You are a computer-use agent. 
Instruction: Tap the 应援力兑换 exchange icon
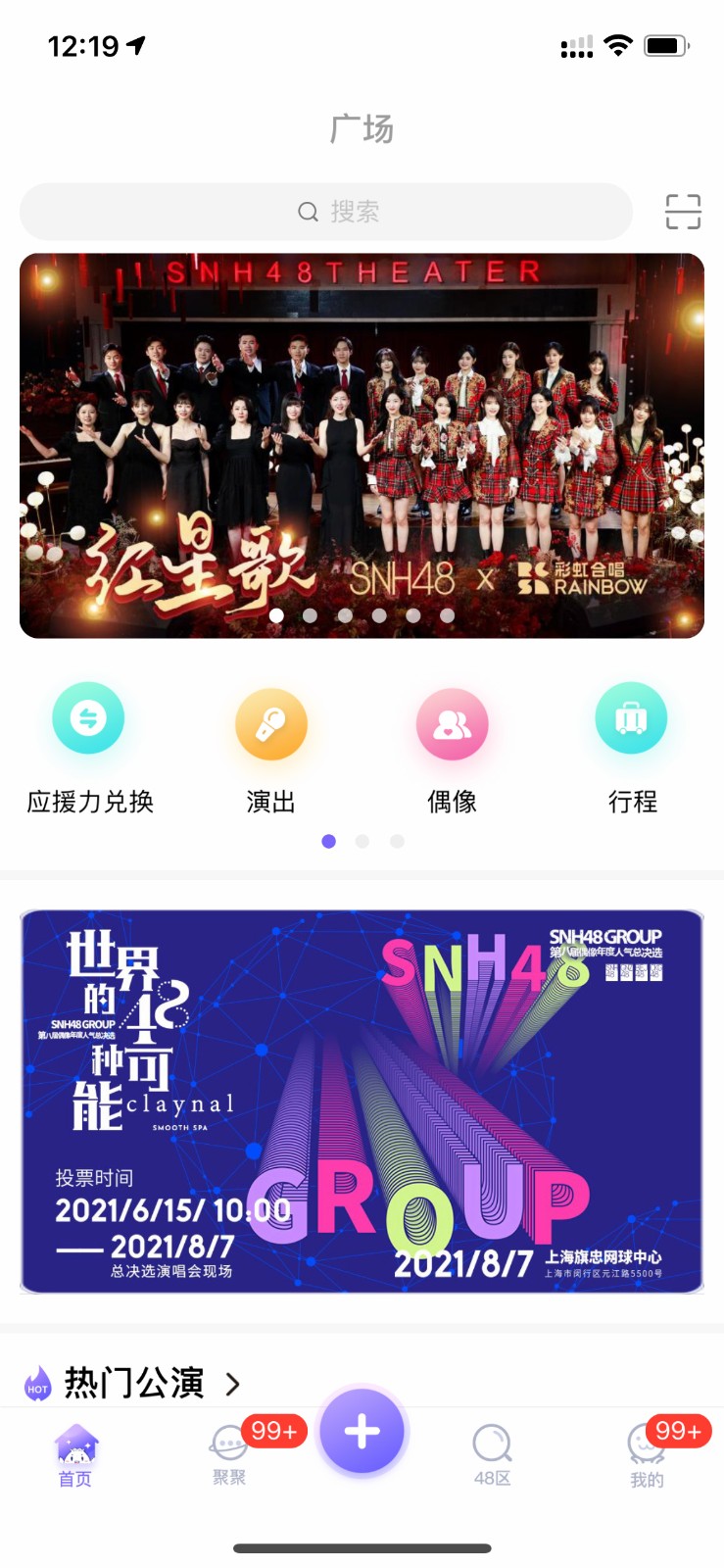pyautogui.click(x=89, y=718)
